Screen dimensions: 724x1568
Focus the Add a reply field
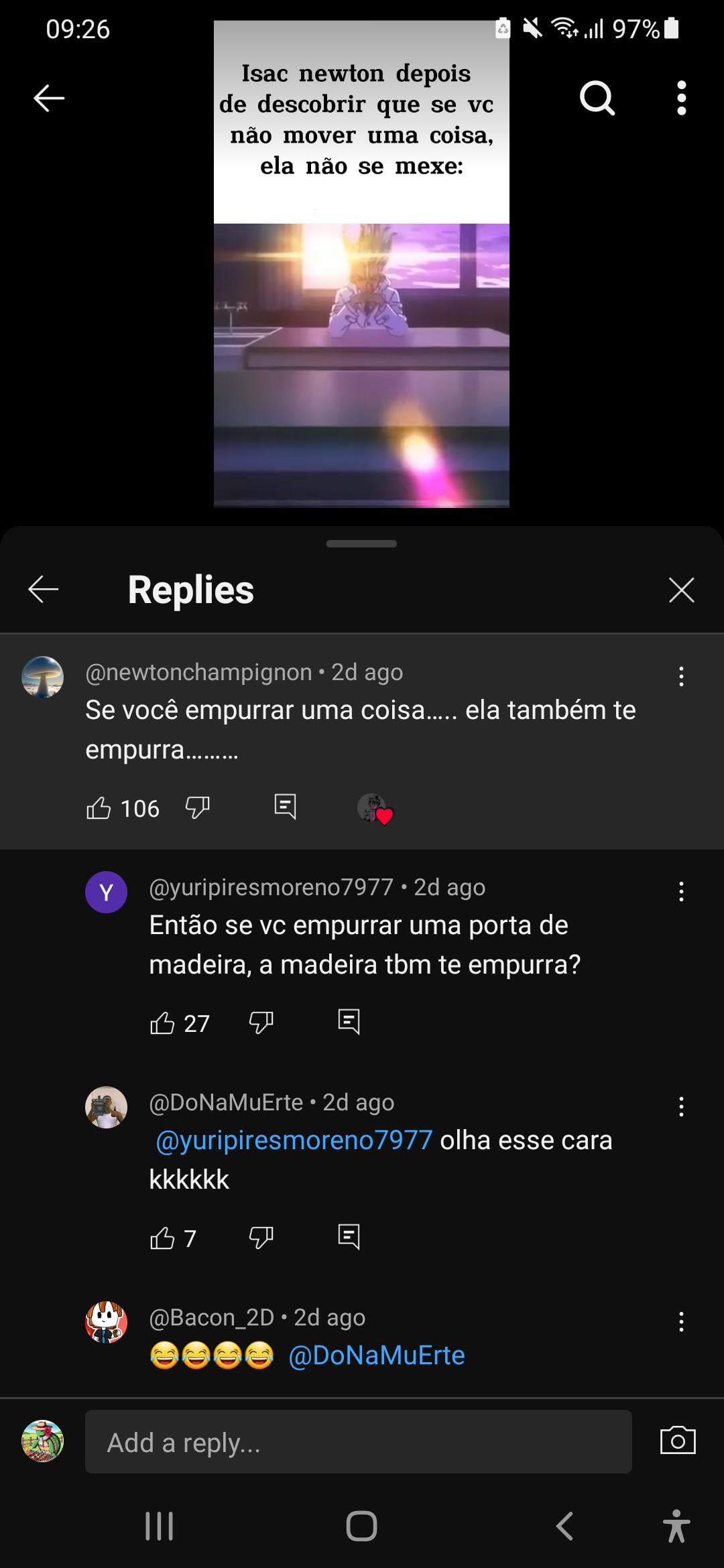click(358, 1442)
